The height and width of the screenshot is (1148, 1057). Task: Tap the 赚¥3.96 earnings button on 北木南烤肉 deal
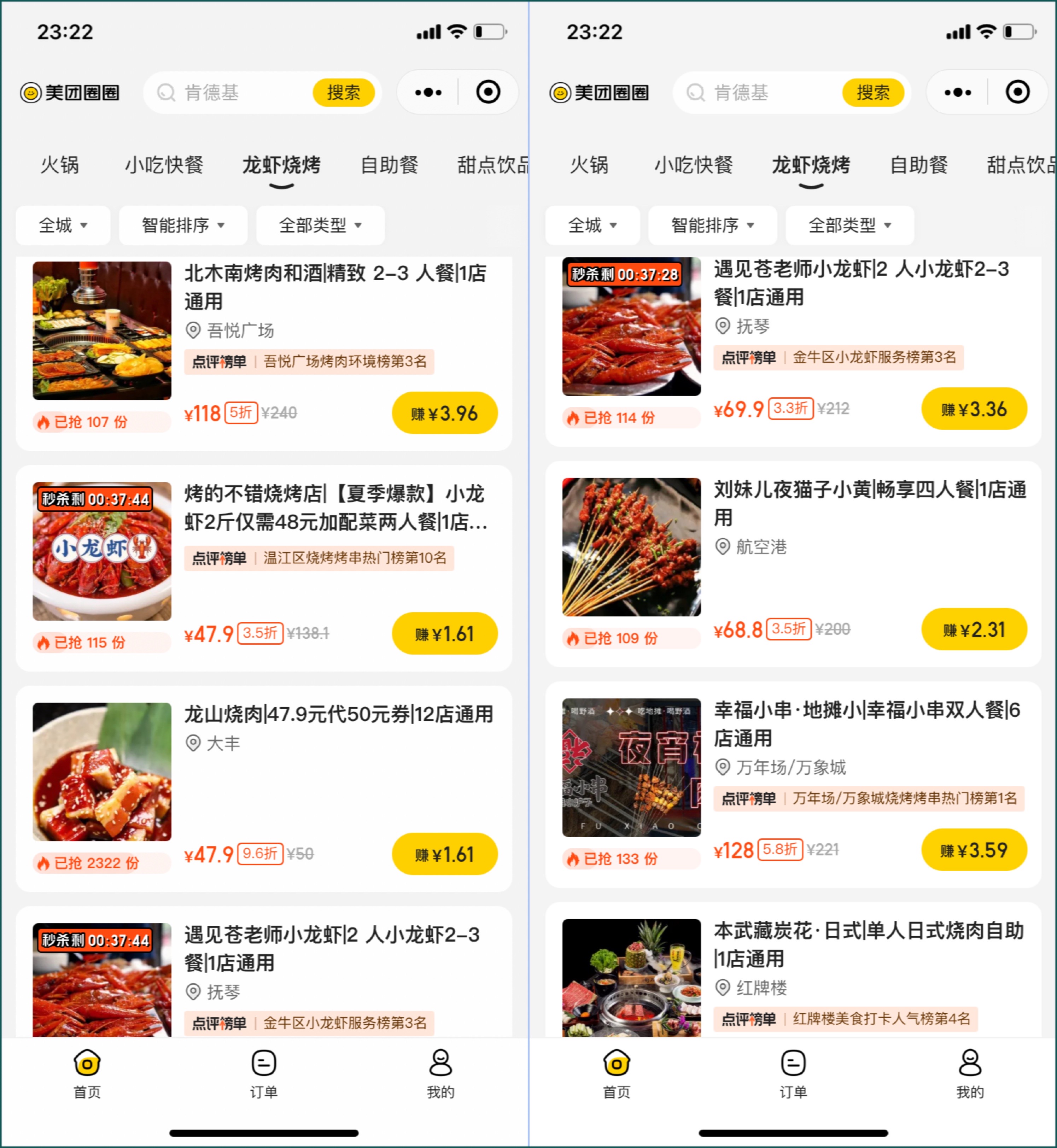(x=444, y=413)
